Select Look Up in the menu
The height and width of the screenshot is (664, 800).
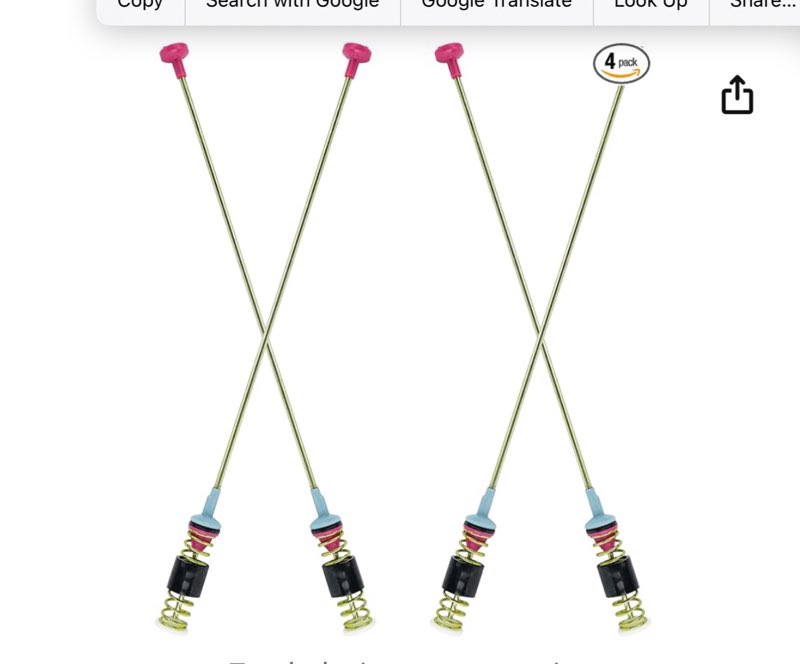[x=650, y=5]
